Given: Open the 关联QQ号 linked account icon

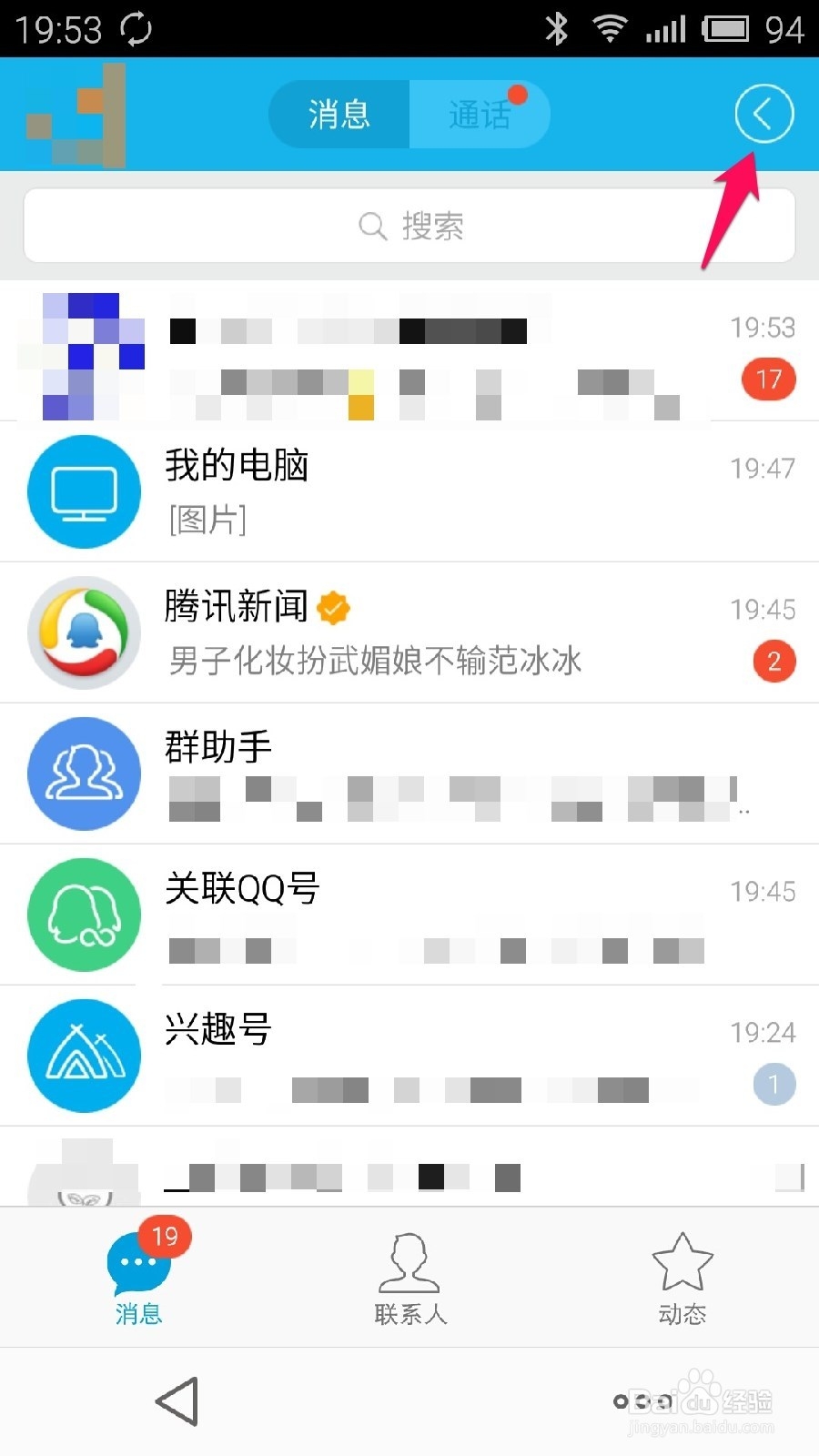Looking at the screenshot, I should pos(84,915).
